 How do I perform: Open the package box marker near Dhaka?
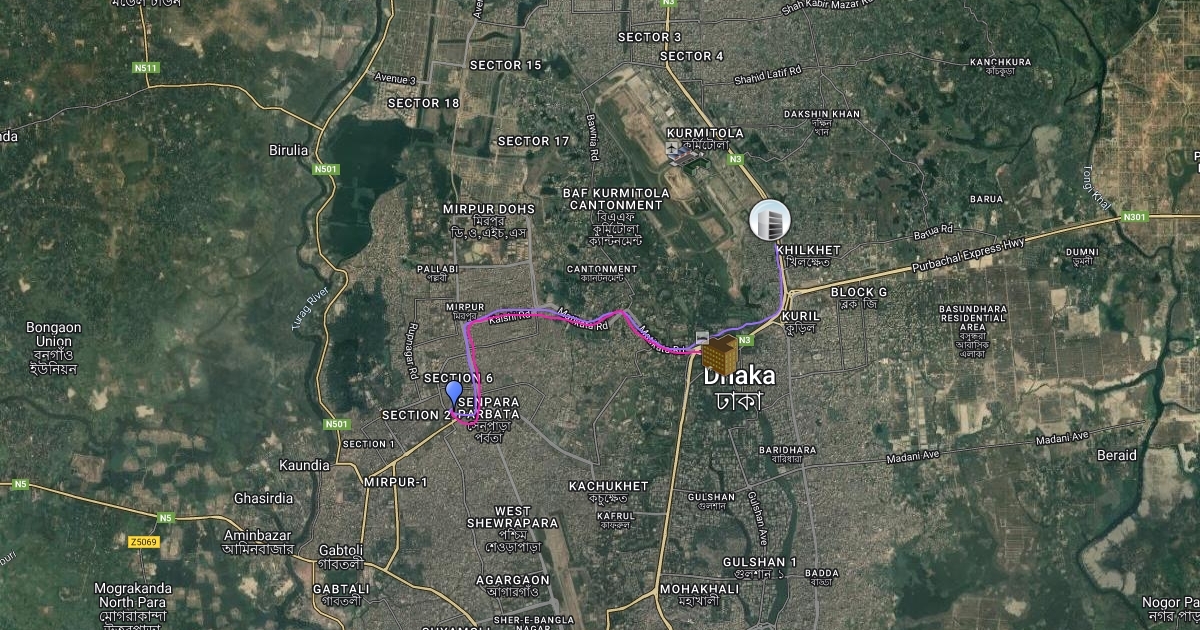[720, 354]
